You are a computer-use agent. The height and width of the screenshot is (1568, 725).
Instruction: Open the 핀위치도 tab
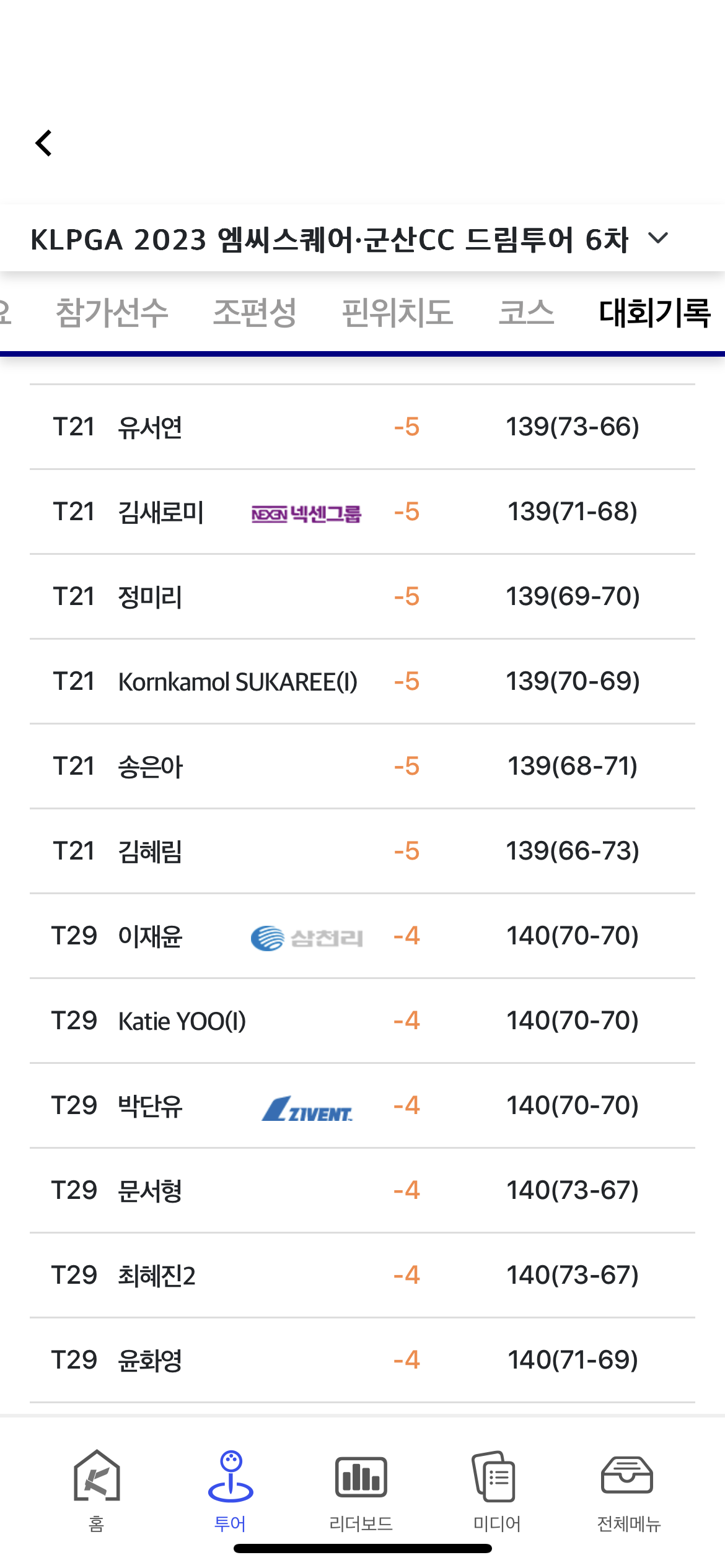tap(398, 312)
